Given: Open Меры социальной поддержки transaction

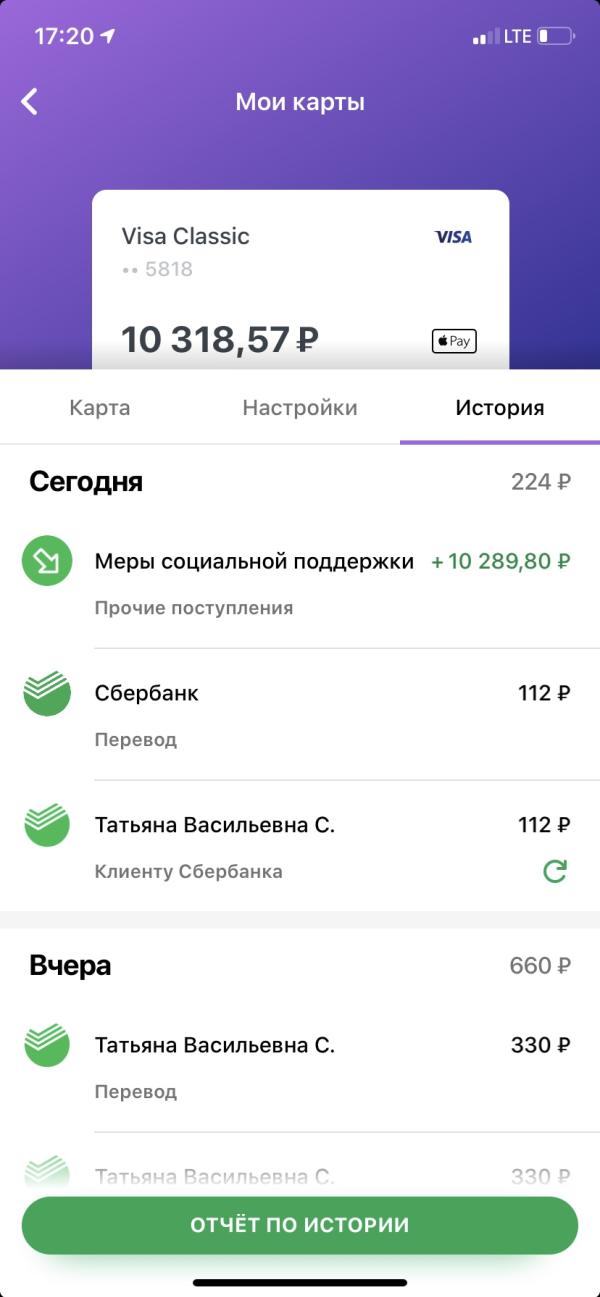Looking at the screenshot, I should pos(300,582).
